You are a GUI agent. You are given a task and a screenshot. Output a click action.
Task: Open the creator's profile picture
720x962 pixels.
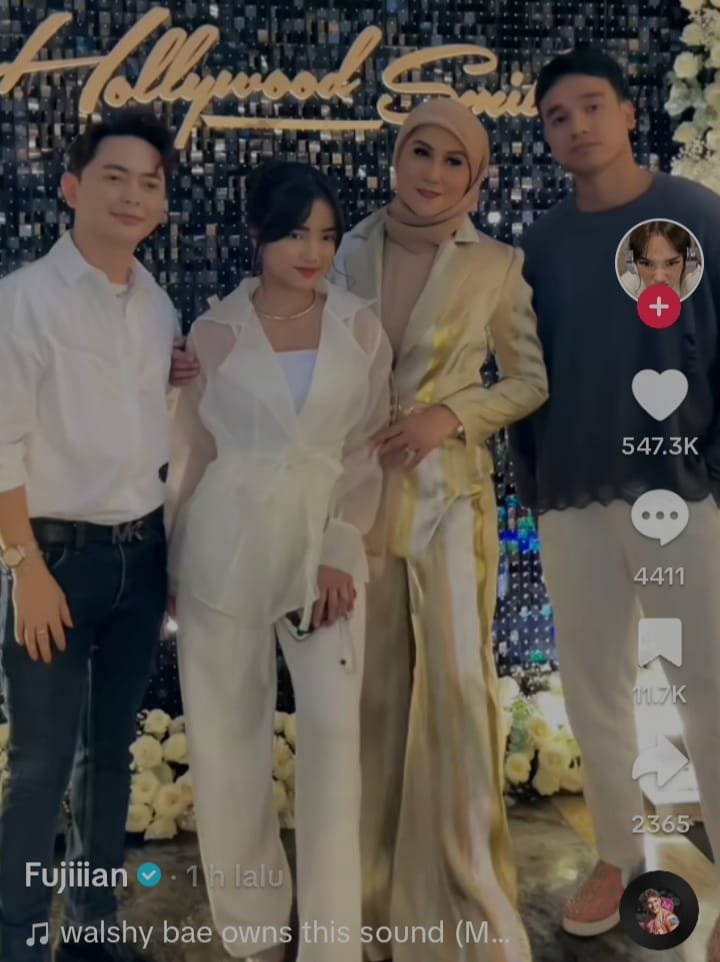click(658, 260)
